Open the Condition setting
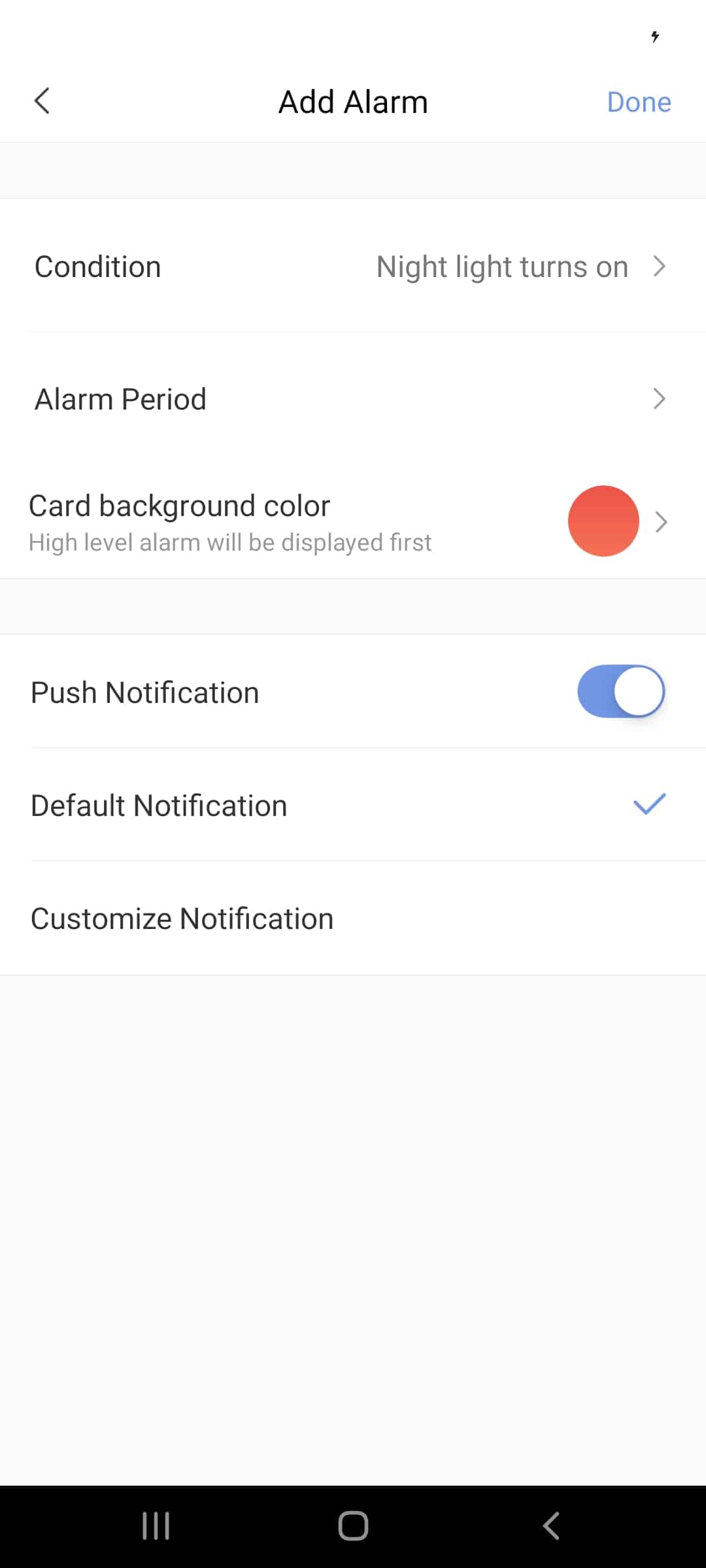706x1568 pixels. click(353, 267)
